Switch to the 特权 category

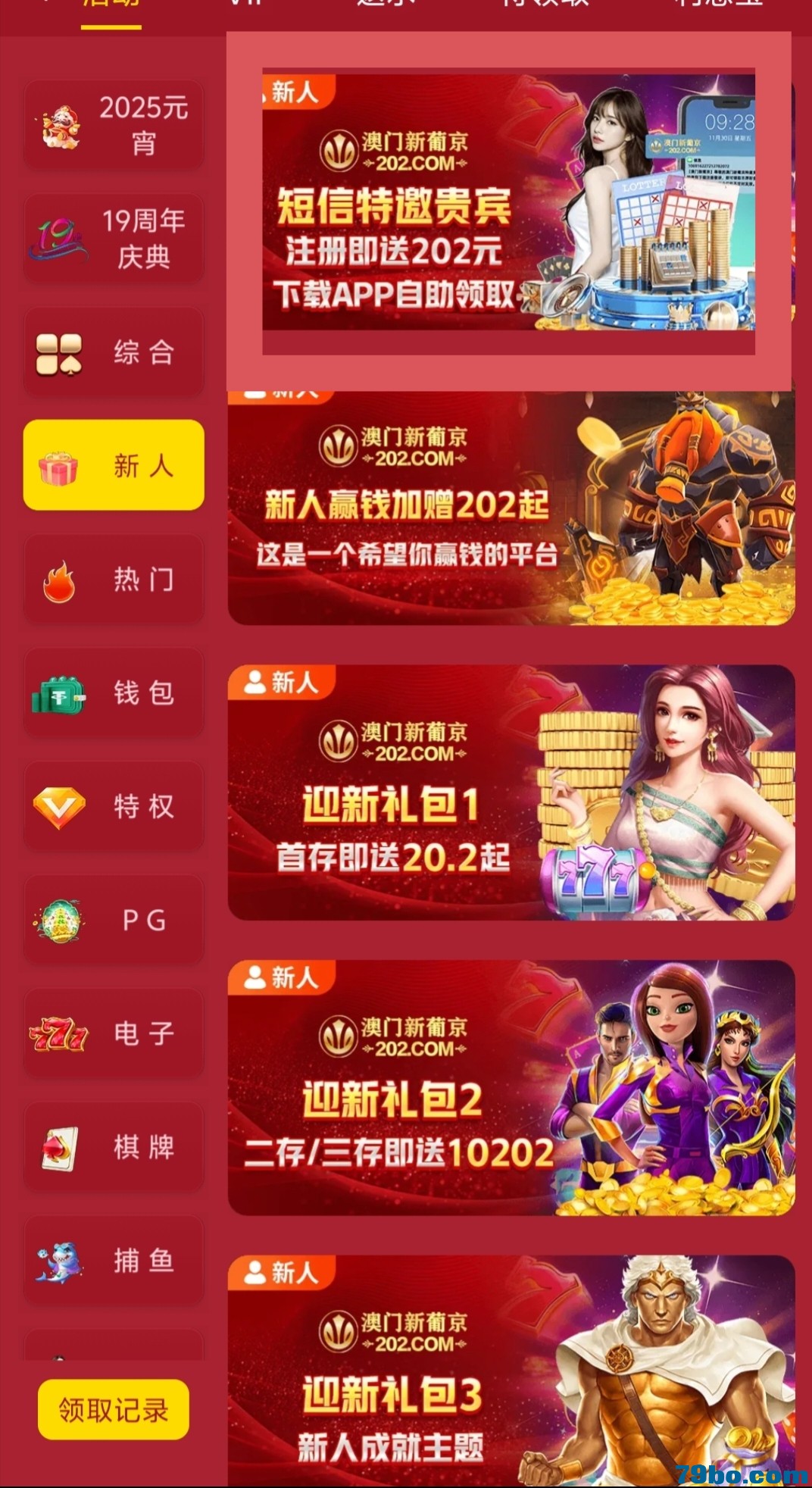[114, 806]
